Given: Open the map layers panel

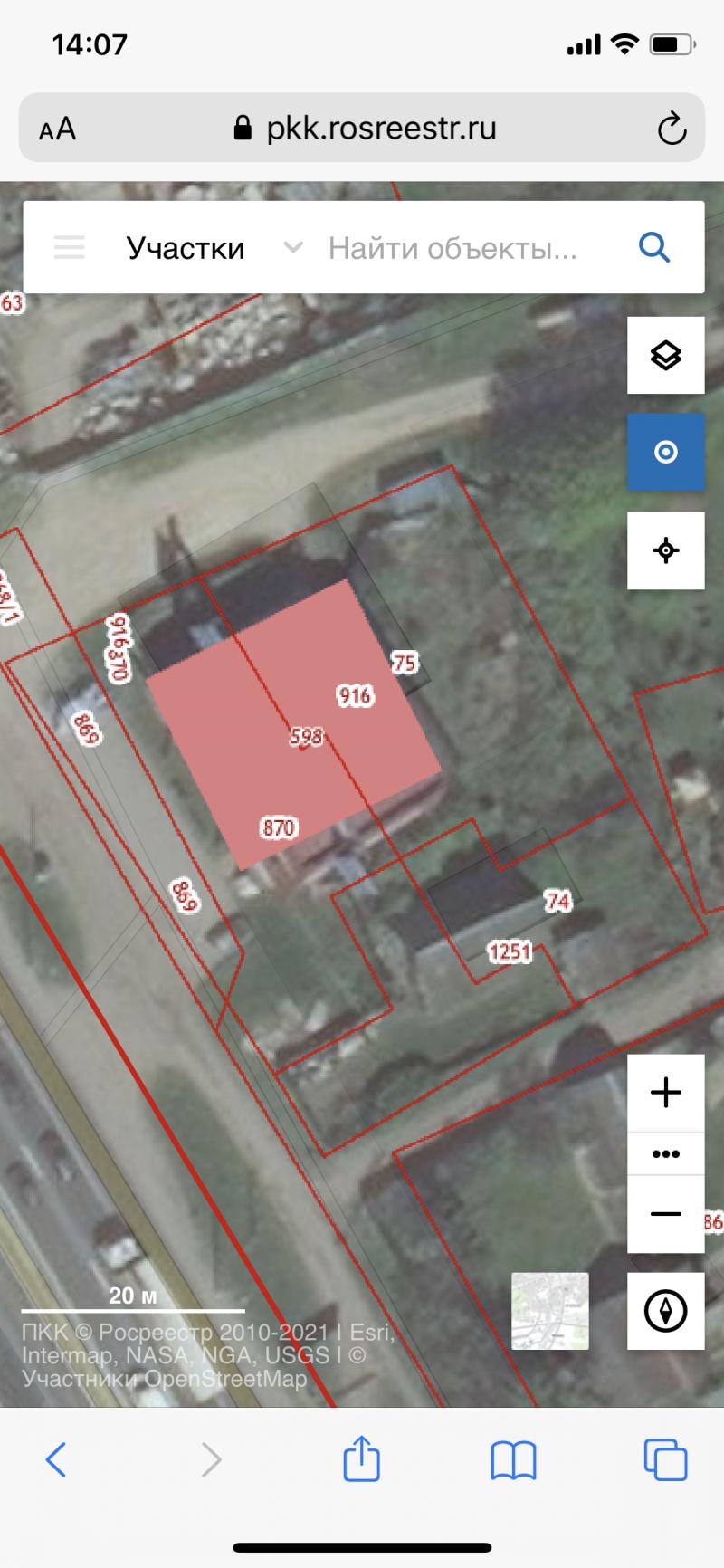Looking at the screenshot, I should 666,355.
